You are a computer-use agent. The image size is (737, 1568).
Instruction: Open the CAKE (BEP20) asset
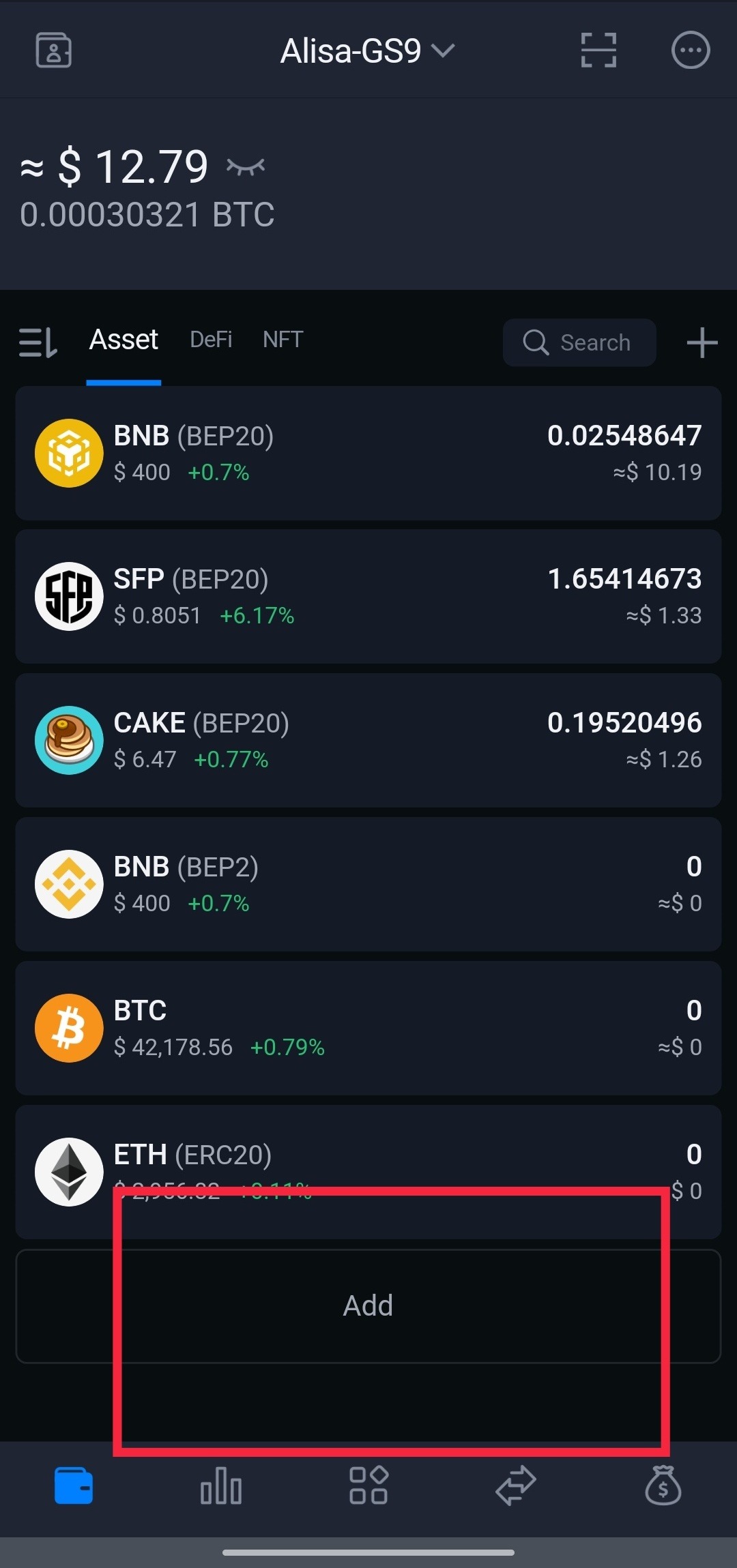click(369, 741)
